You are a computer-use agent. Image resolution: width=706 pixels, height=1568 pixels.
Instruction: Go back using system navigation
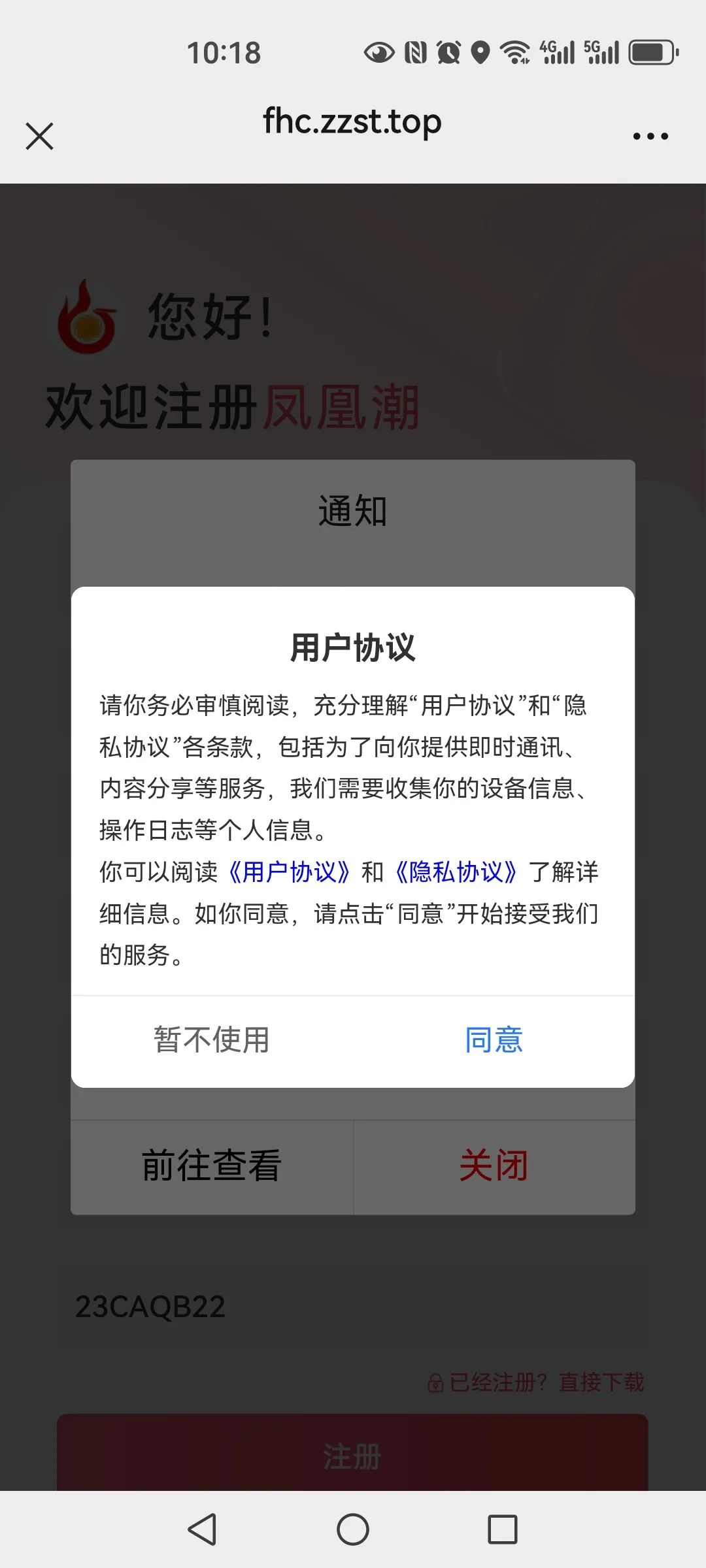click(202, 1529)
